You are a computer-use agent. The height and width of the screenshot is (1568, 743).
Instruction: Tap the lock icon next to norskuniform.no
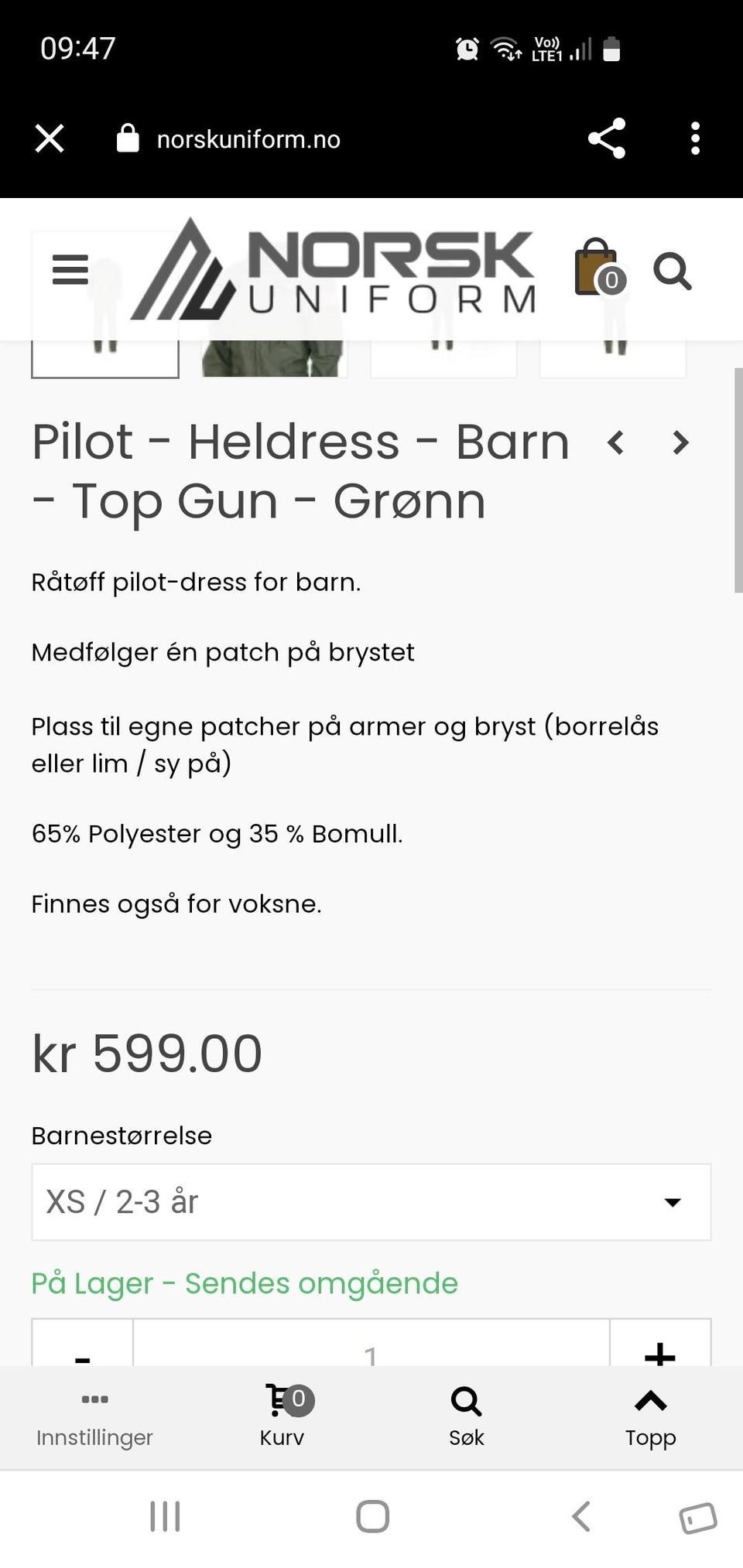click(x=128, y=138)
